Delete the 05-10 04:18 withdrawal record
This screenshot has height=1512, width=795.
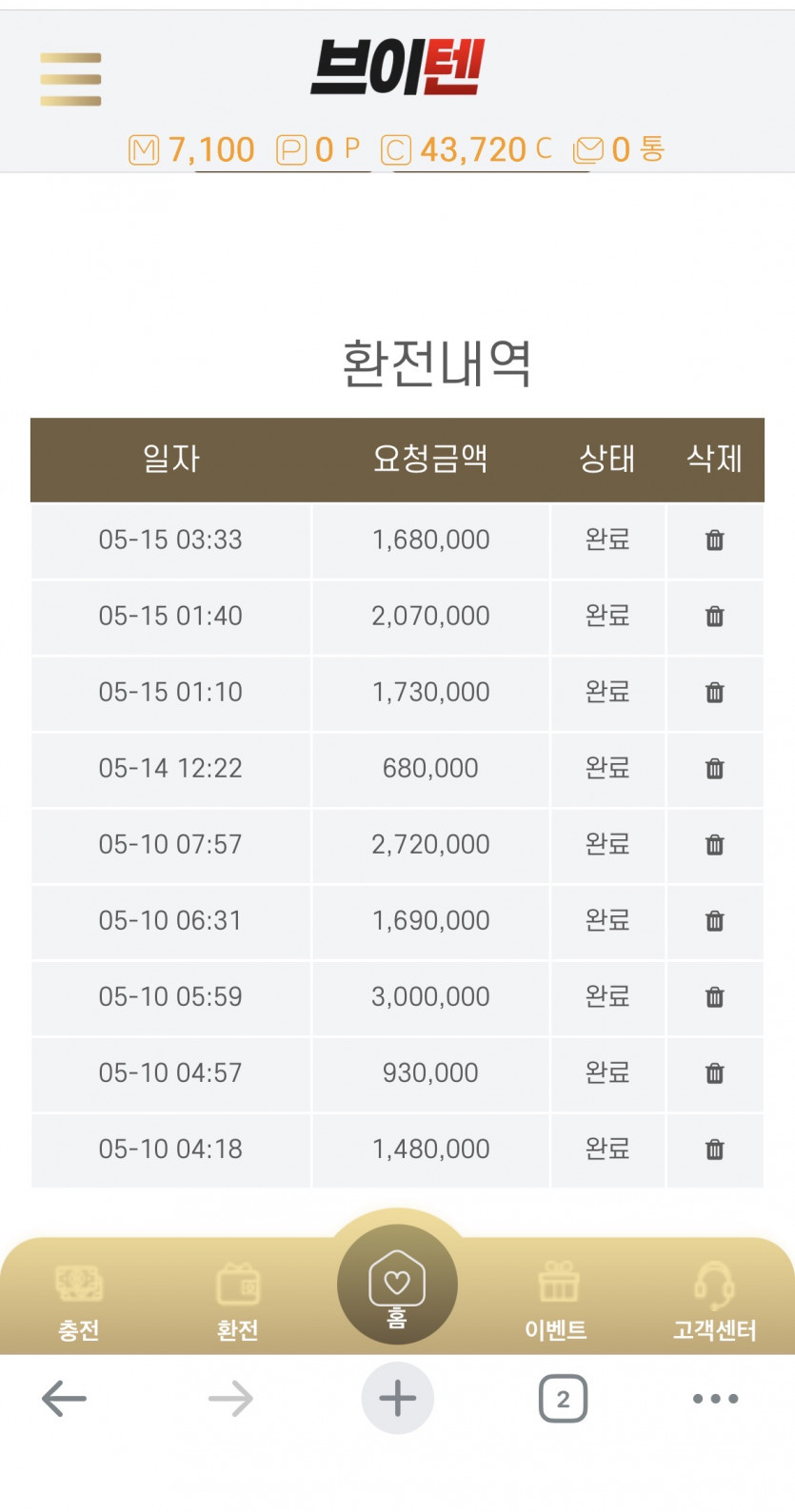[x=715, y=1149]
